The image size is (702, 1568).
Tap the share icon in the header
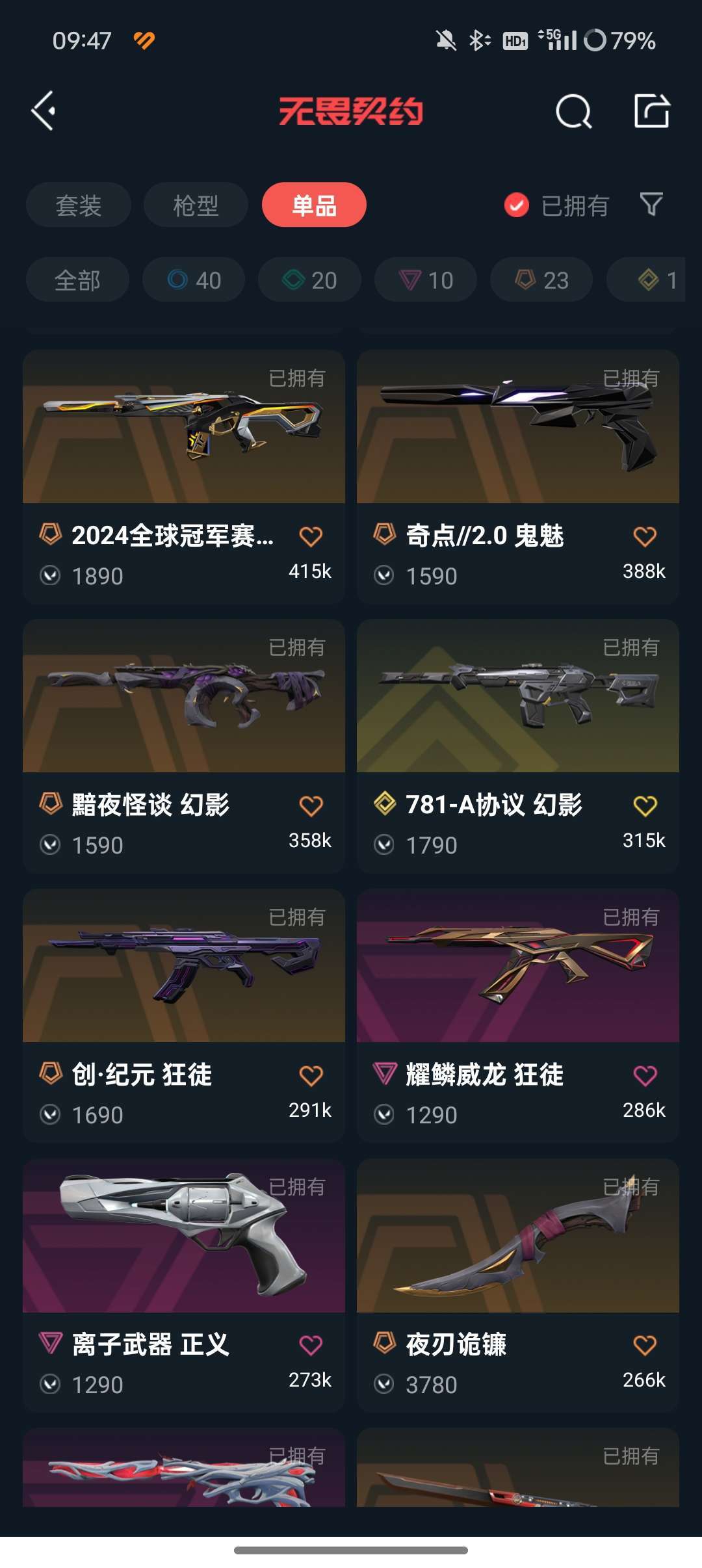click(651, 111)
